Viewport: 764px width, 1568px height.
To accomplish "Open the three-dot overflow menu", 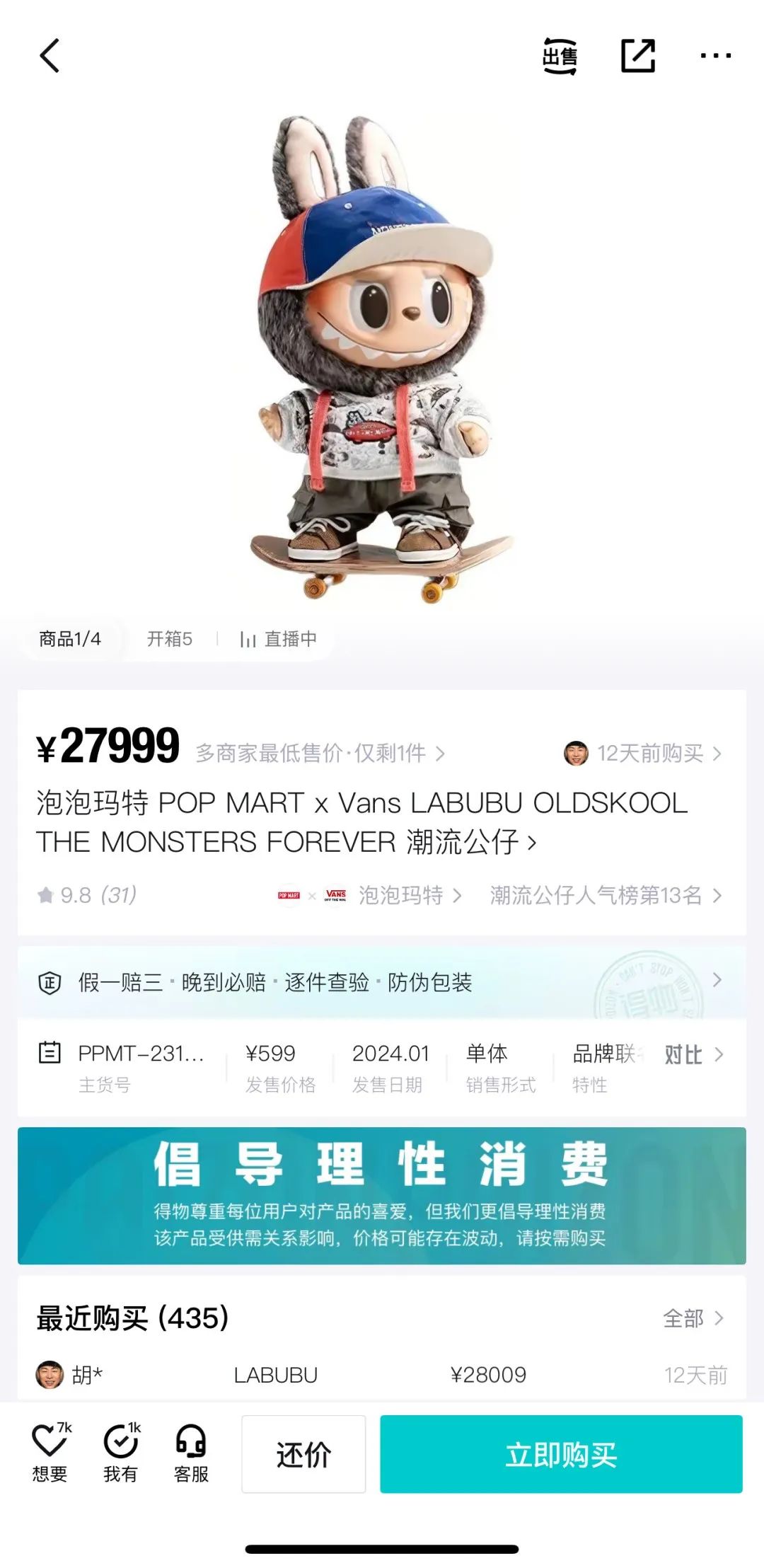I will tap(715, 57).
